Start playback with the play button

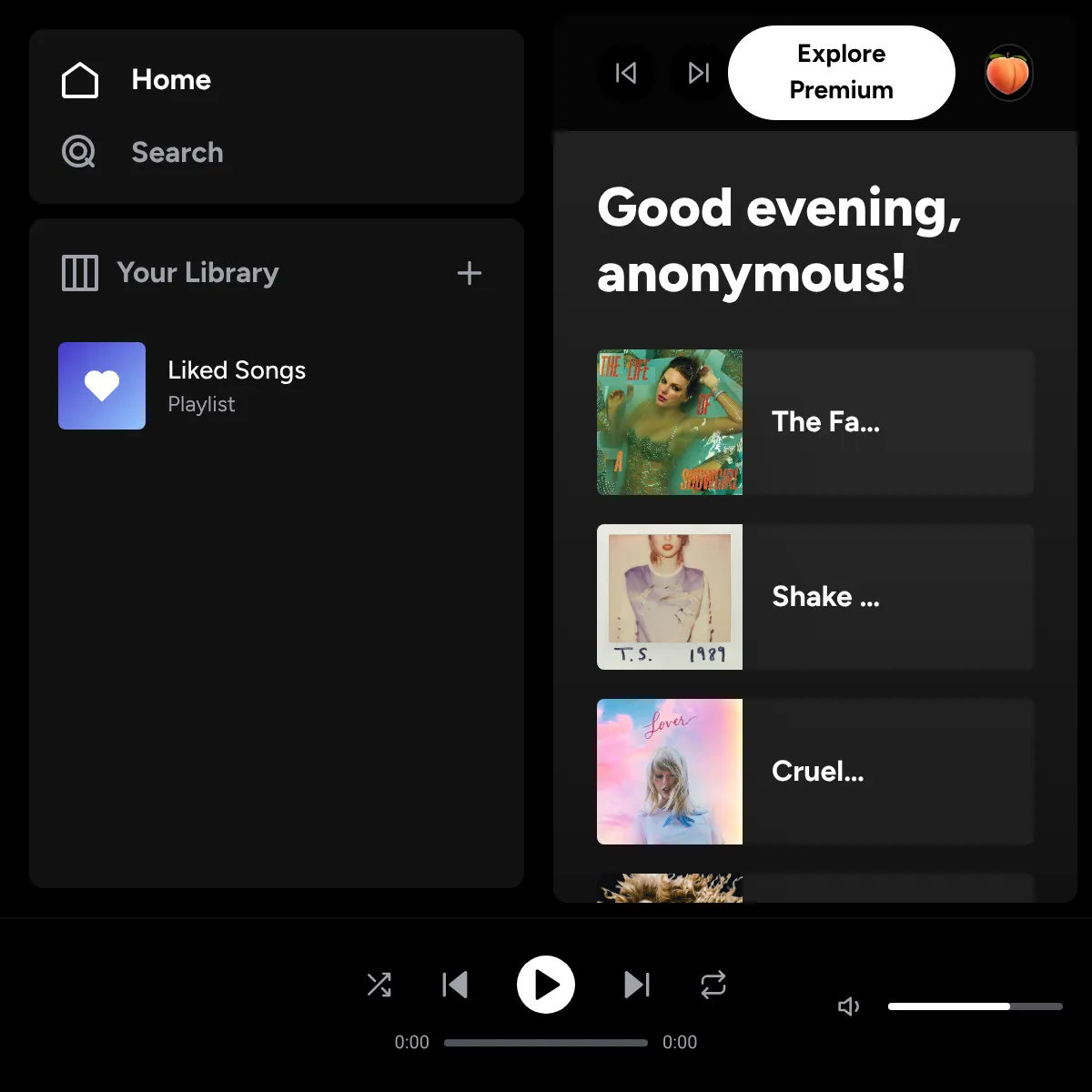[x=546, y=985]
